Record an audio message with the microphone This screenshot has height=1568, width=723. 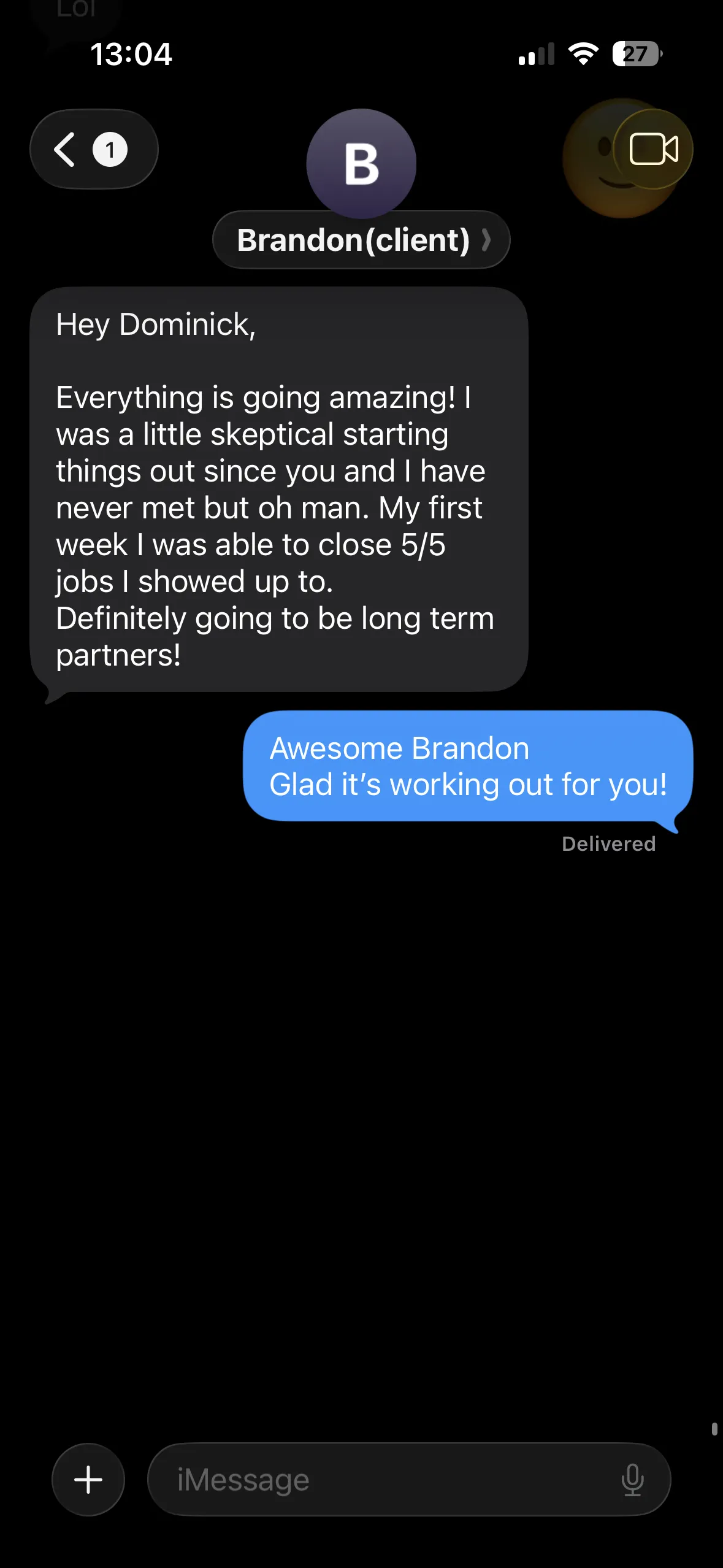(632, 1479)
